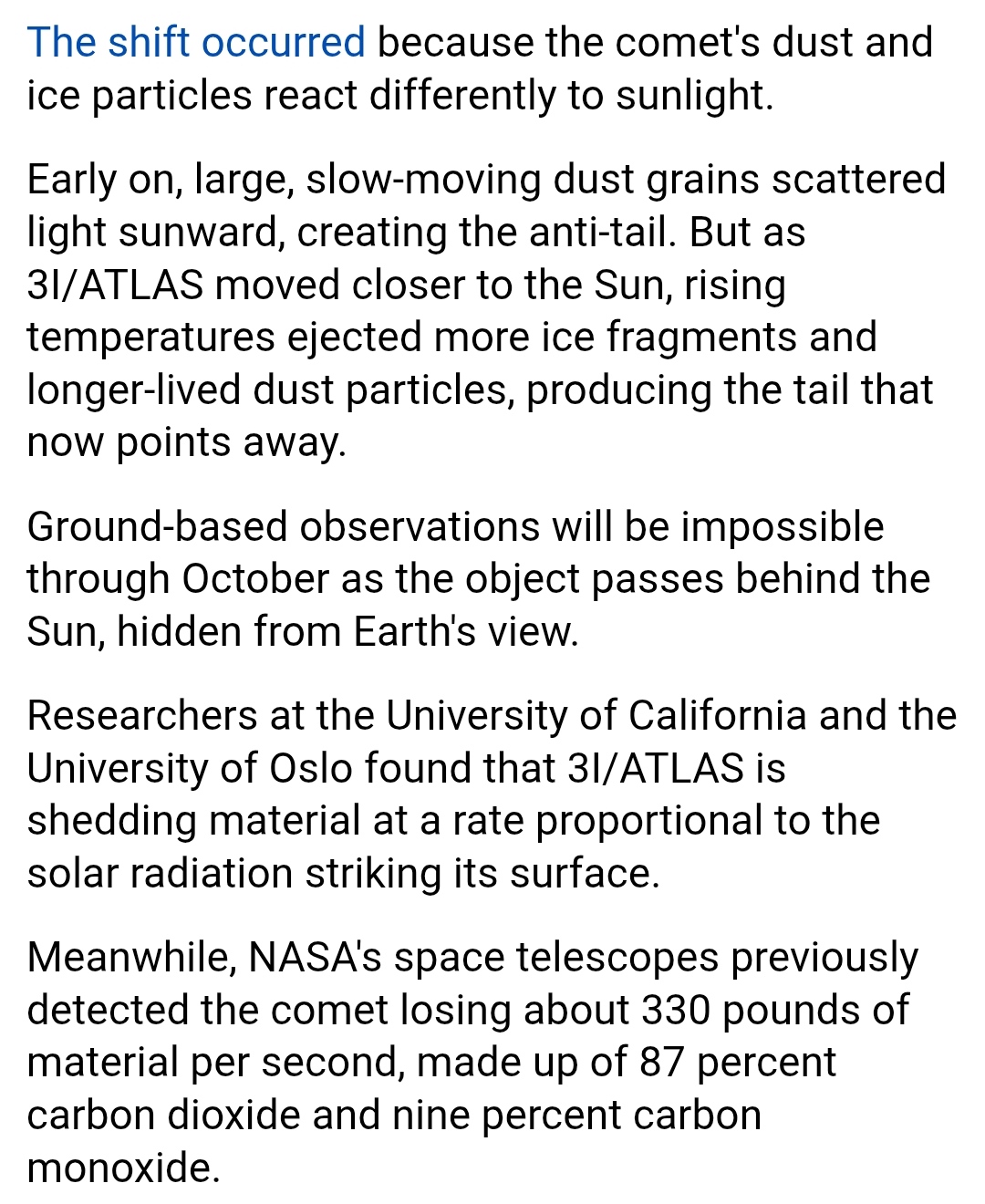
Task: Open the 'The shift occurred' link
Action: (195, 43)
